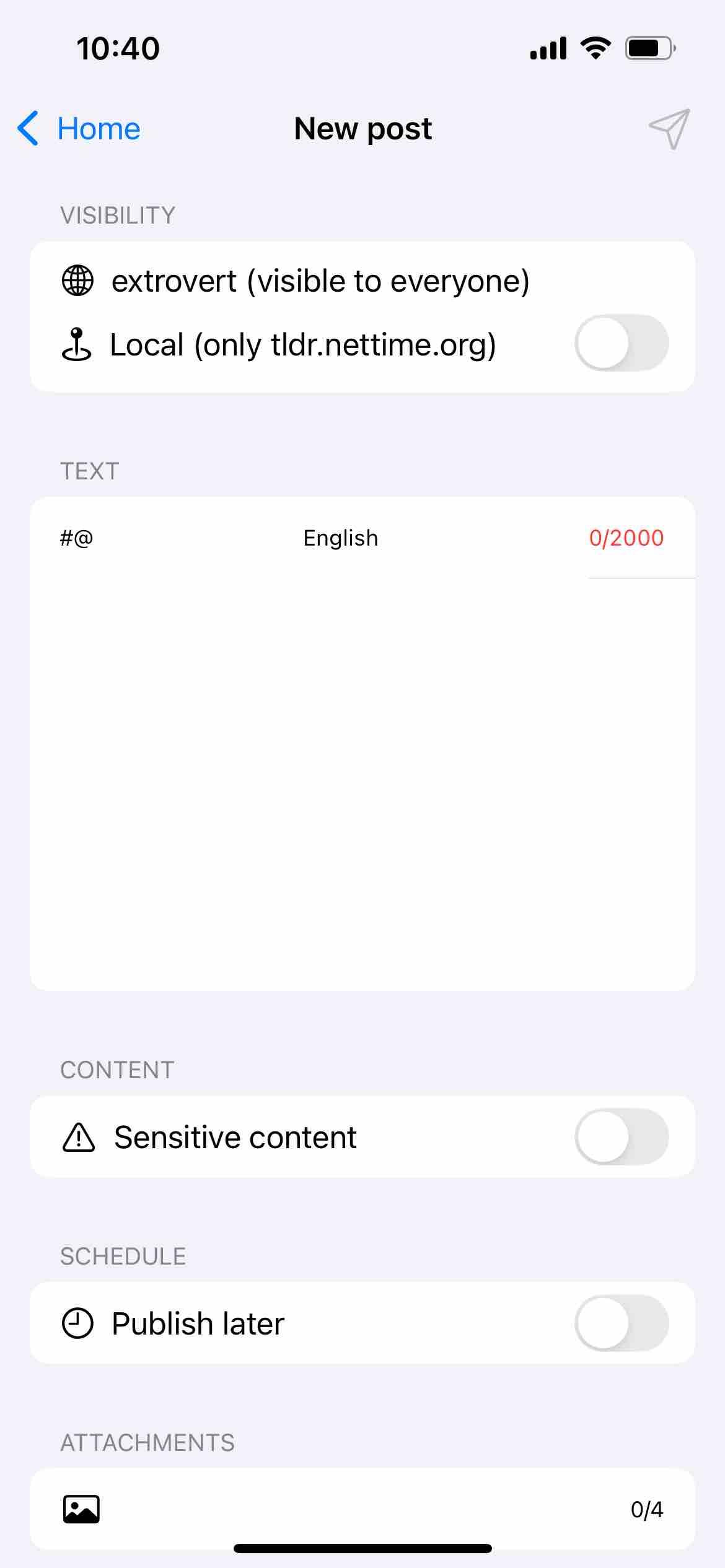
Task: Enable Publish later scheduling
Action: click(622, 1323)
